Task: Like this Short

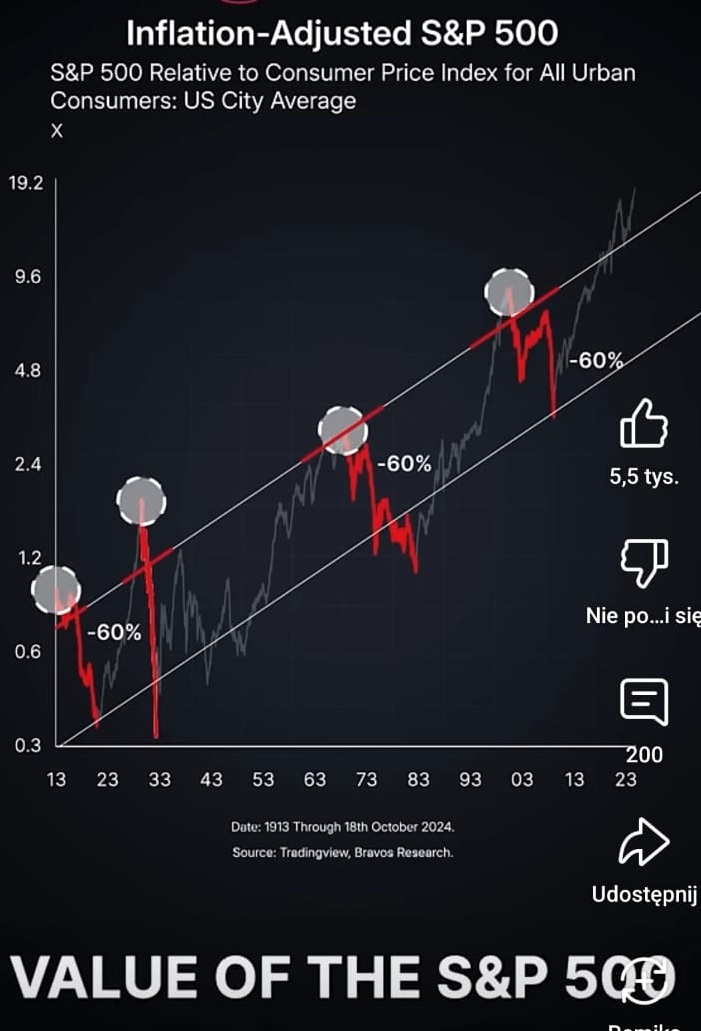Action: [644, 424]
